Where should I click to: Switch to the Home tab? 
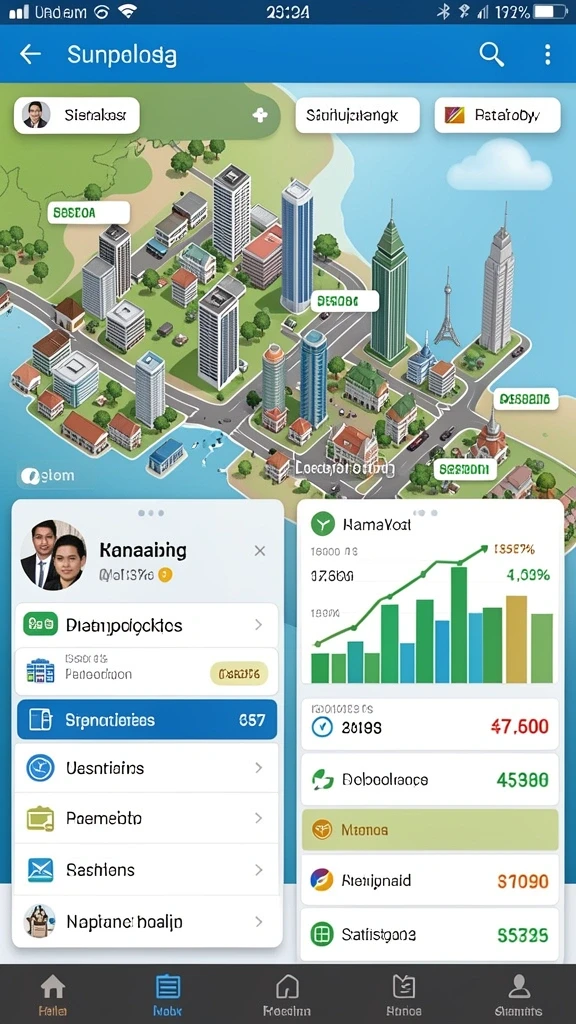pyautogui.click(x=53, y=995)
